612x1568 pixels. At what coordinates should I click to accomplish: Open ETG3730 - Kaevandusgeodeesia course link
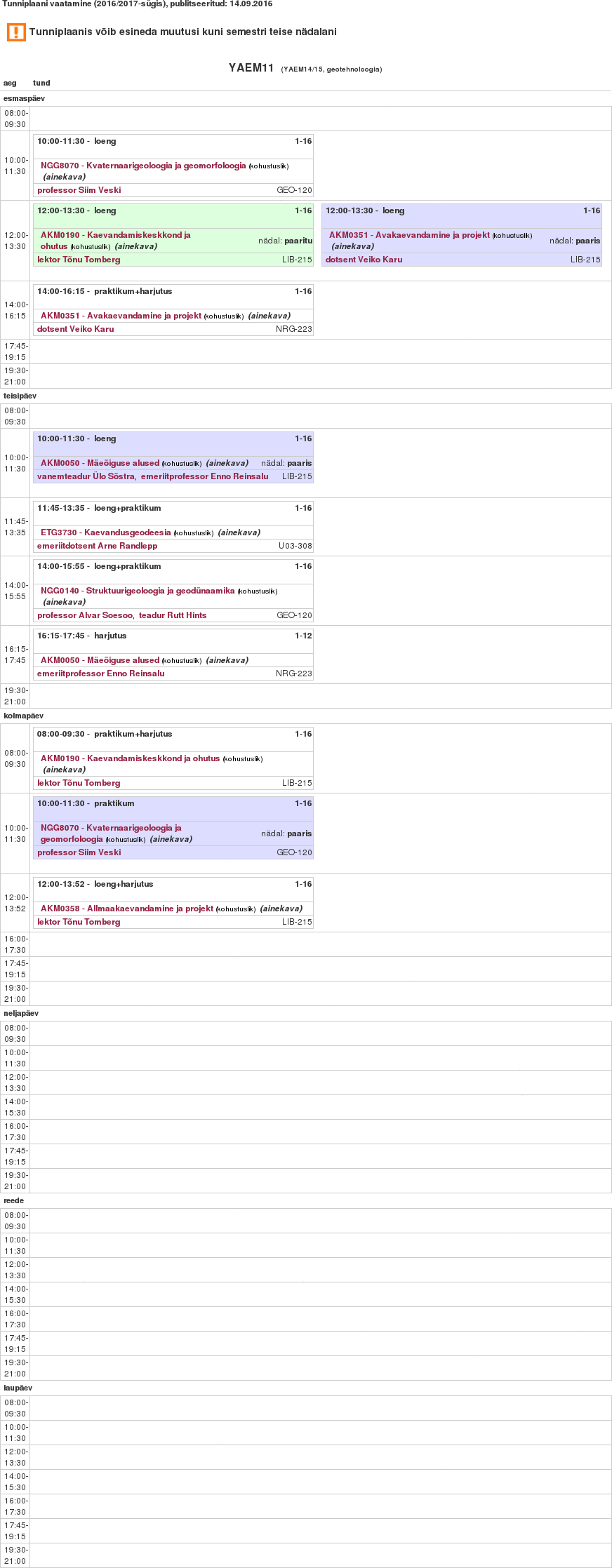pyautogui.click(x=105, y=532)
